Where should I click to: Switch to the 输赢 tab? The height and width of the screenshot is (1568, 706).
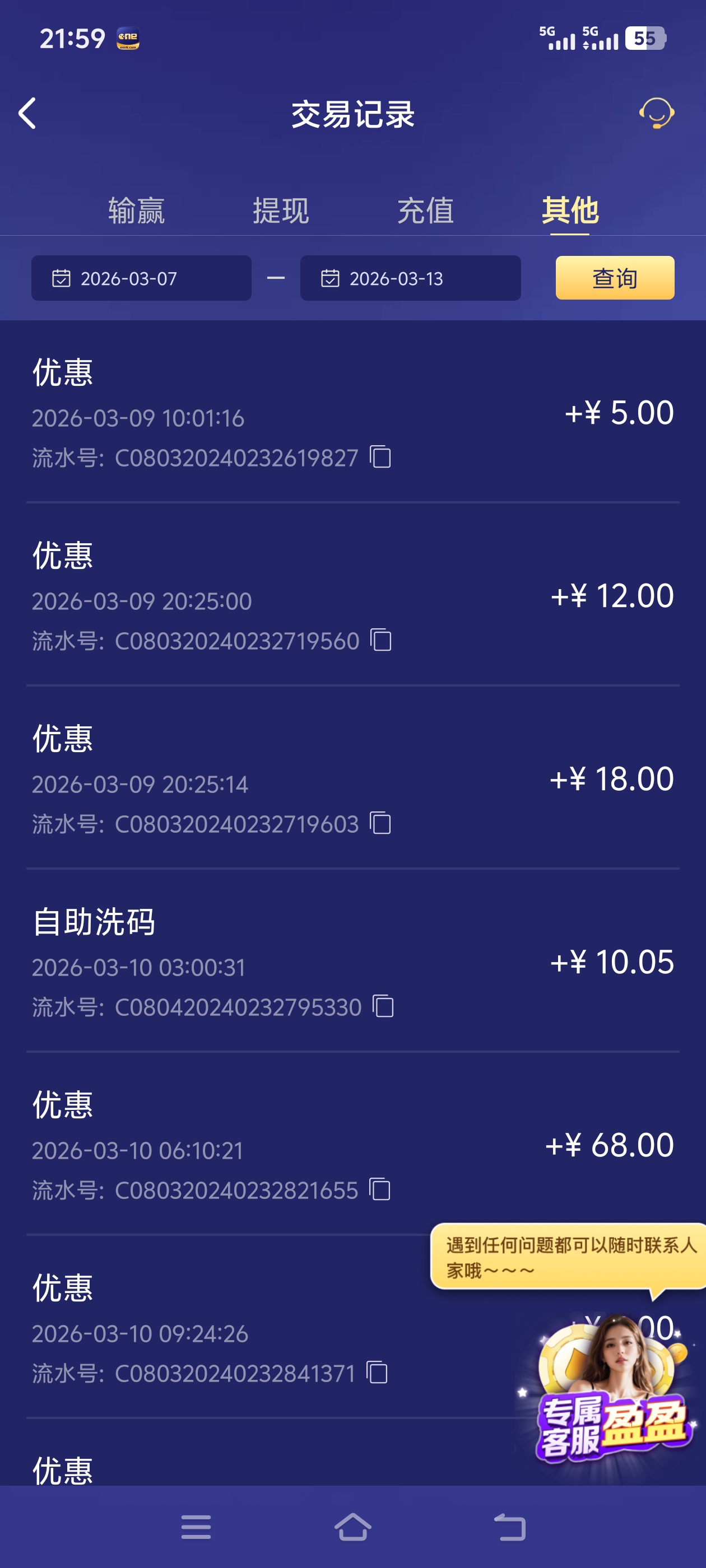coord(137,211)
